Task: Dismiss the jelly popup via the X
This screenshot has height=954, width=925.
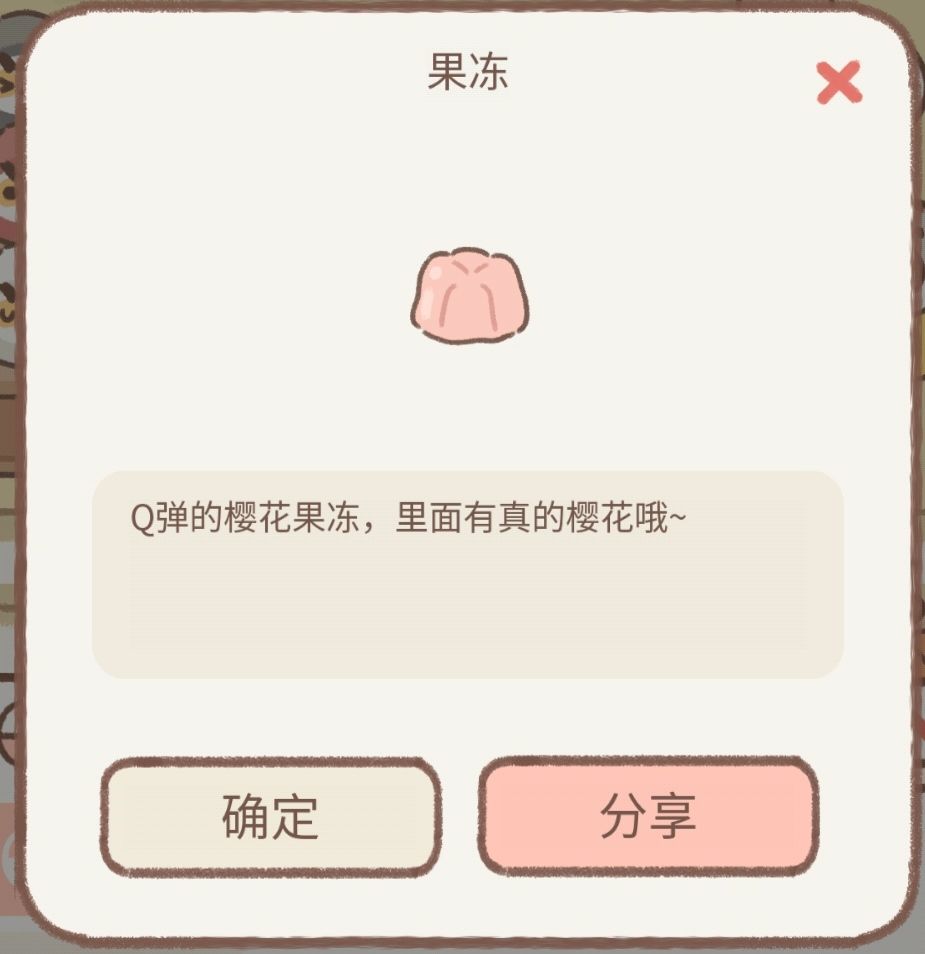Action: tap(840, 82)
